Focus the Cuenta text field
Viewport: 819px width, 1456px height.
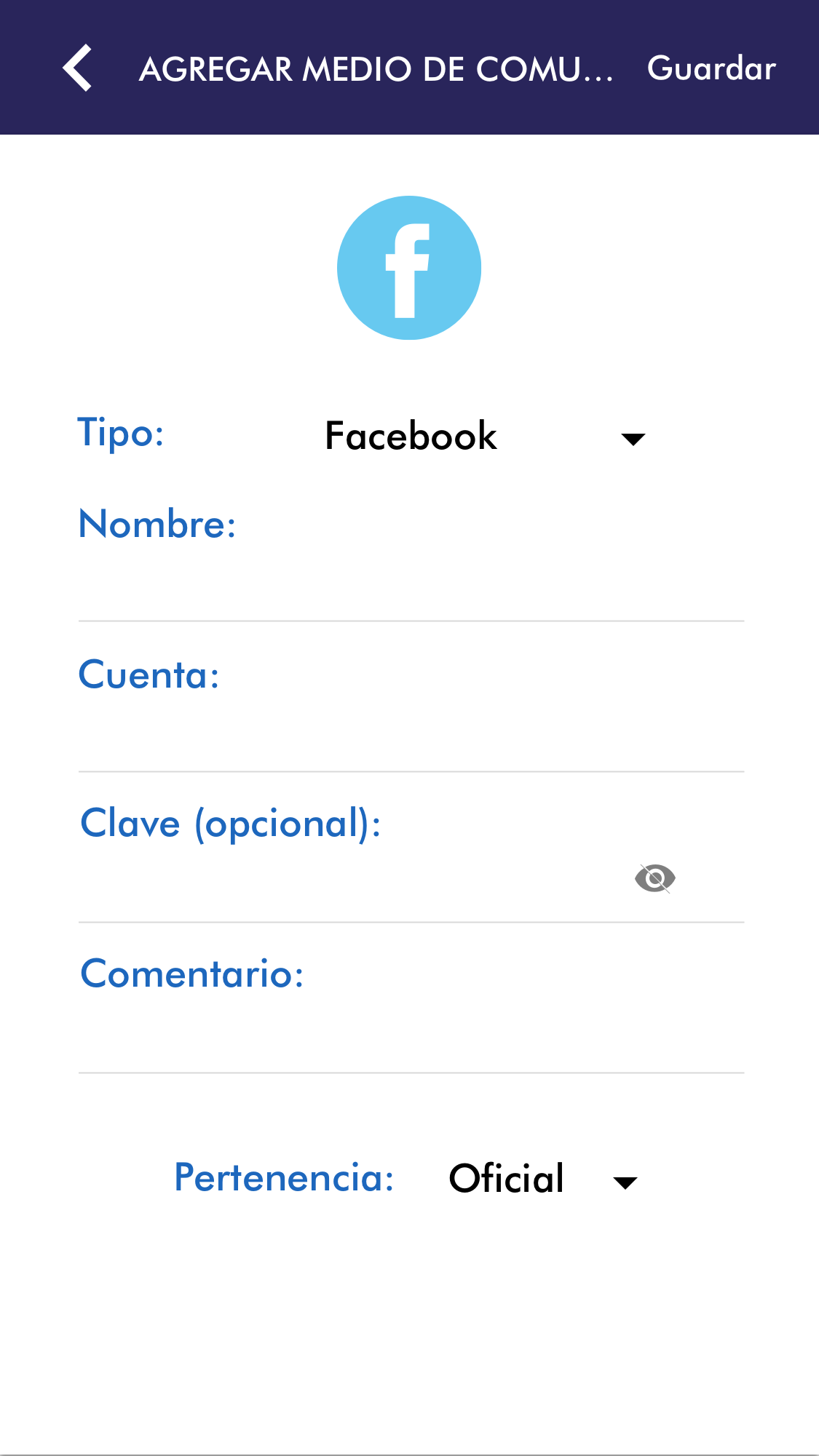pos(411,737)
